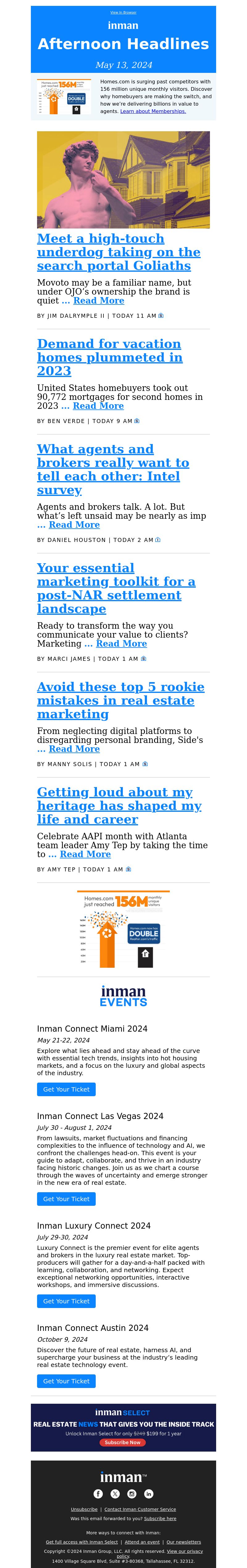Get your ticket for Inman Luxury Connect
Viewport: 247px width, 1568px height.
click(66, 1302)
